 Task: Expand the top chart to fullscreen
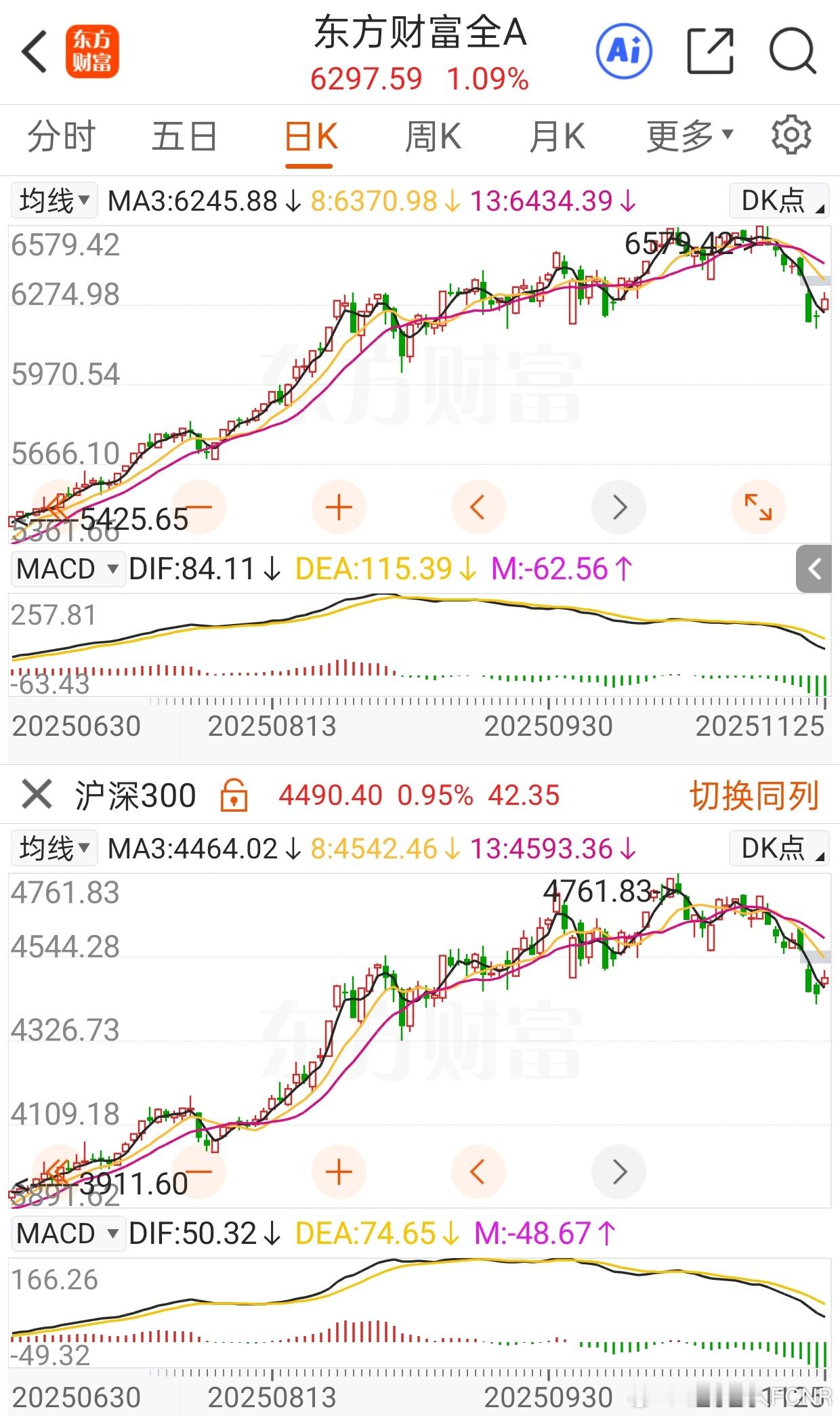758,507
